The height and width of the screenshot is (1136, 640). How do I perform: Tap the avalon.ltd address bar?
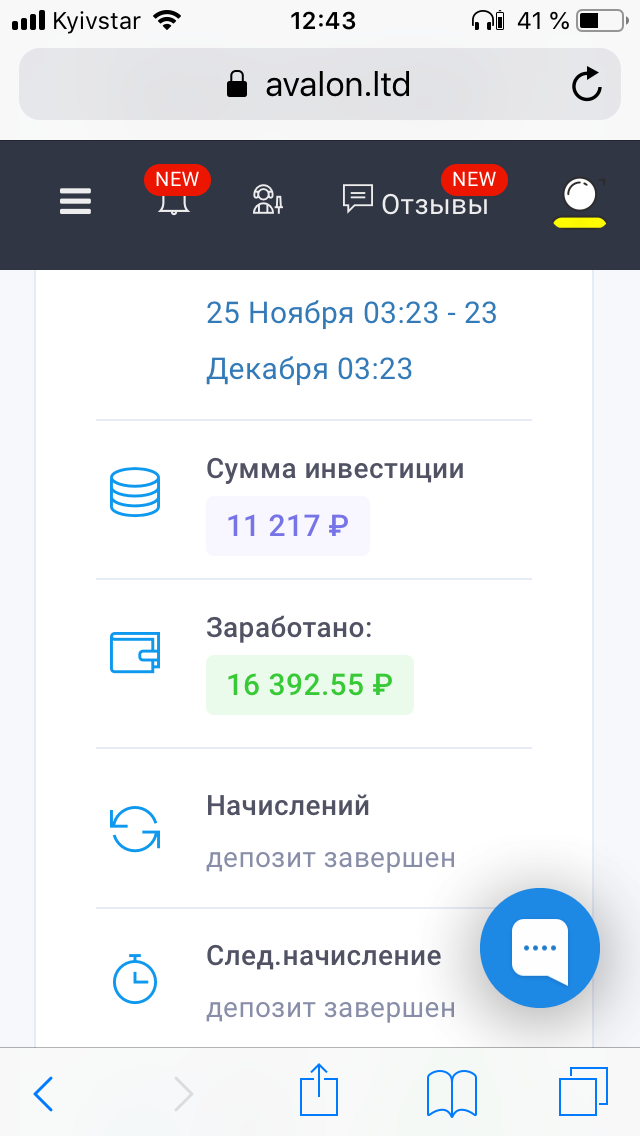tap(320, 85)
